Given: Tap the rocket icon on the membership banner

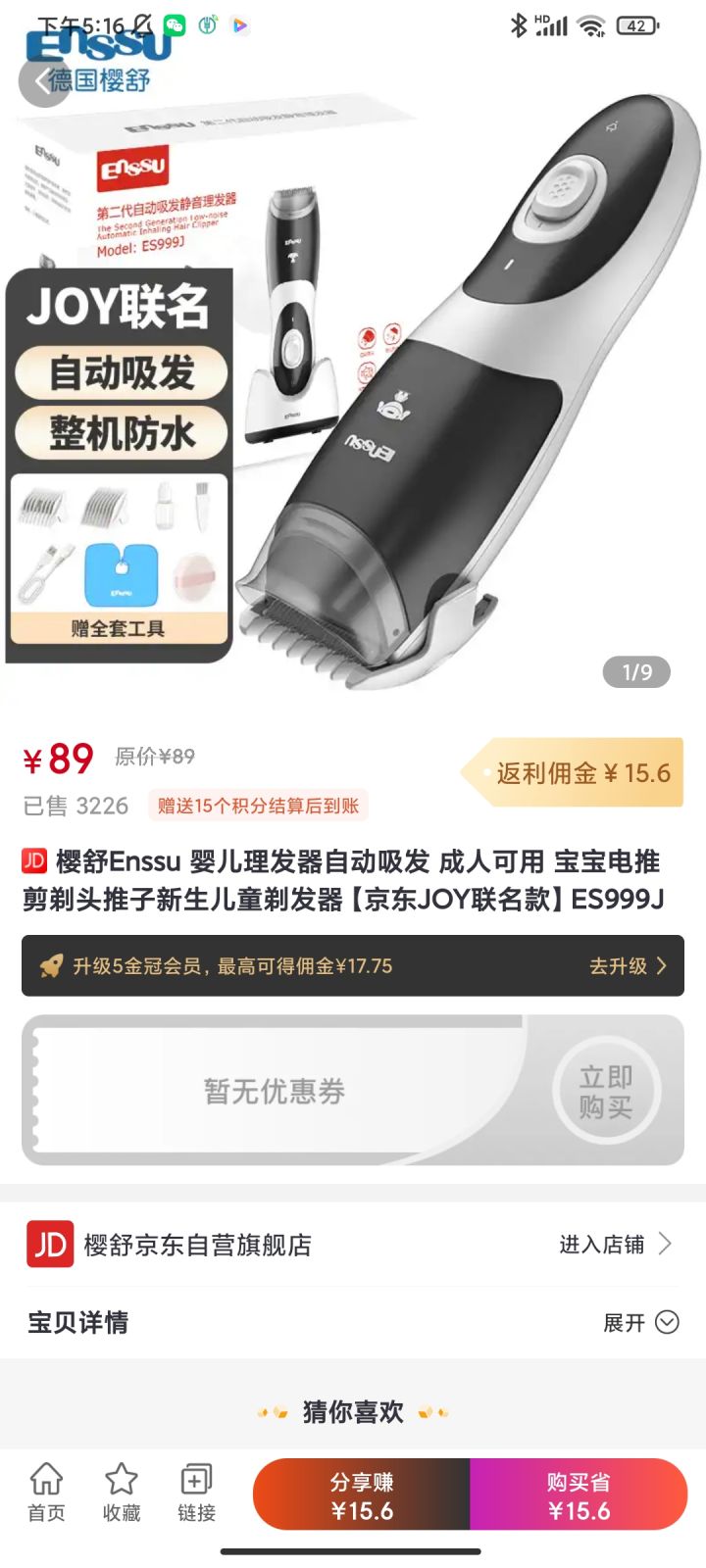Looking at the screenshot, I should (x=54, y=965).
